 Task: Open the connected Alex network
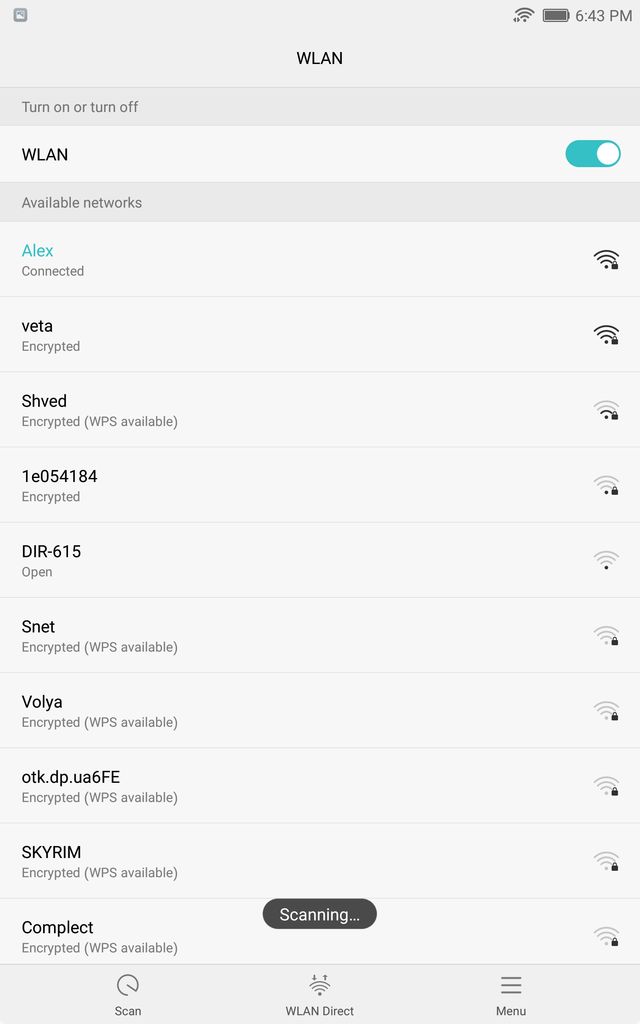click(320, 259)
